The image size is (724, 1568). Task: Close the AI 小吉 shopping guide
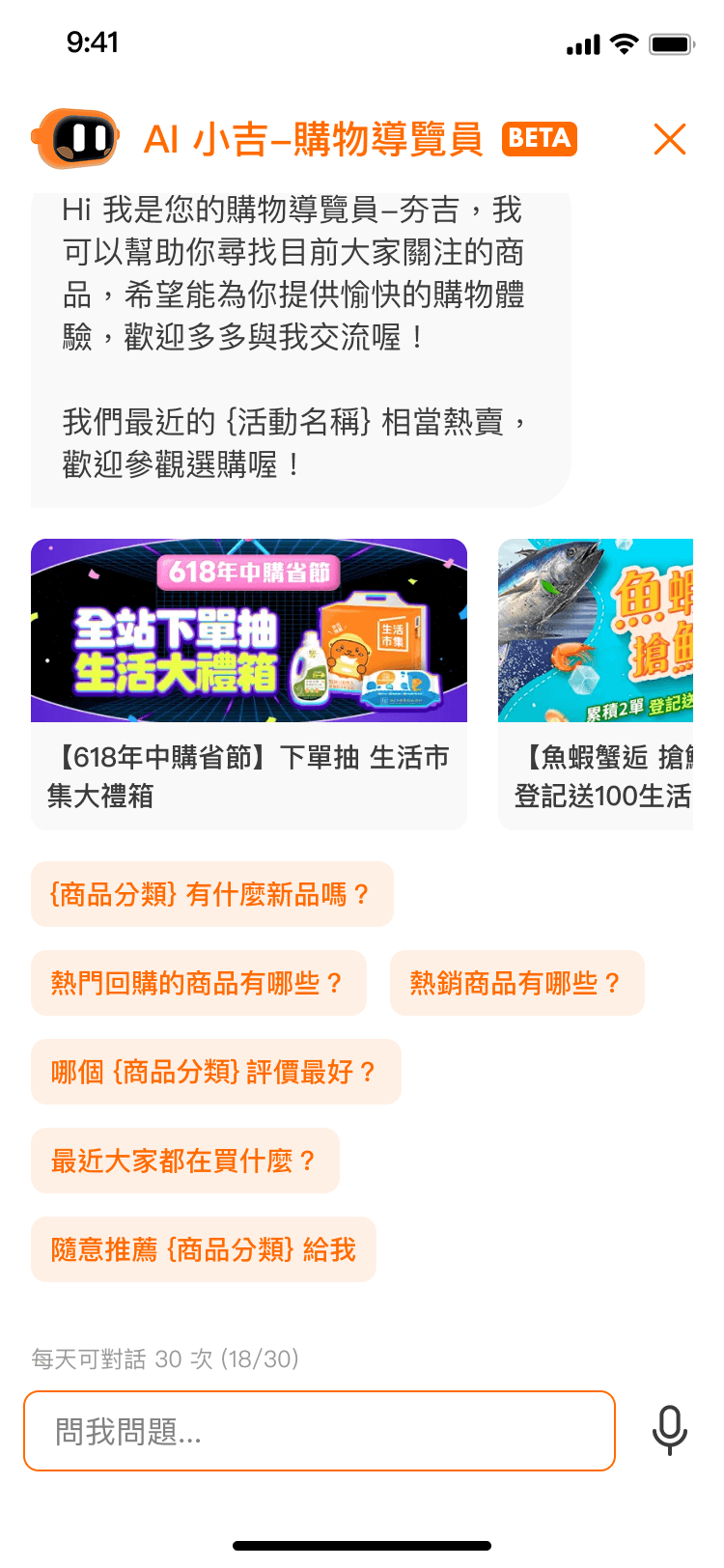point(669,139)
